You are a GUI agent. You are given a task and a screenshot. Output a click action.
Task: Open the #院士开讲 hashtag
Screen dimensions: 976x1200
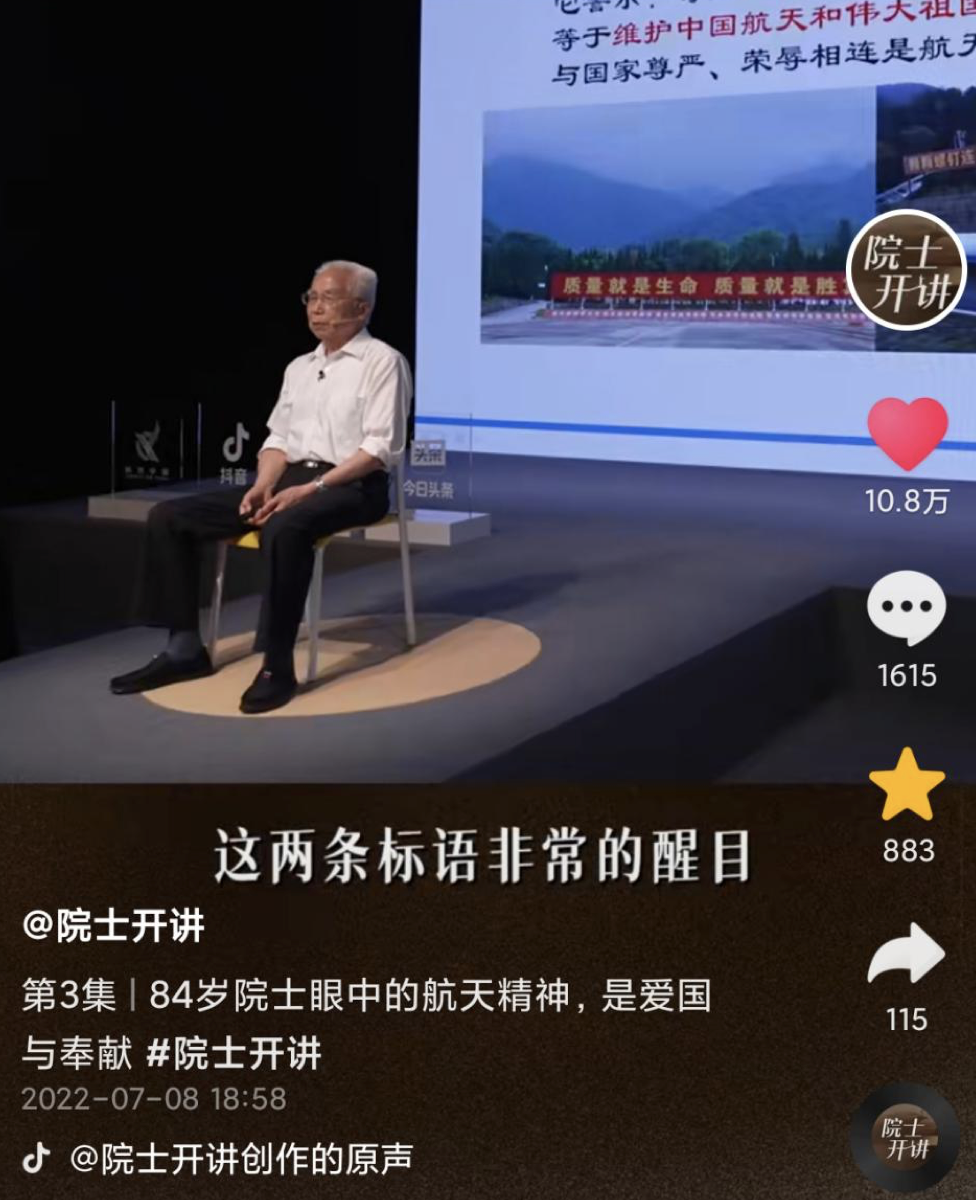234,1053
